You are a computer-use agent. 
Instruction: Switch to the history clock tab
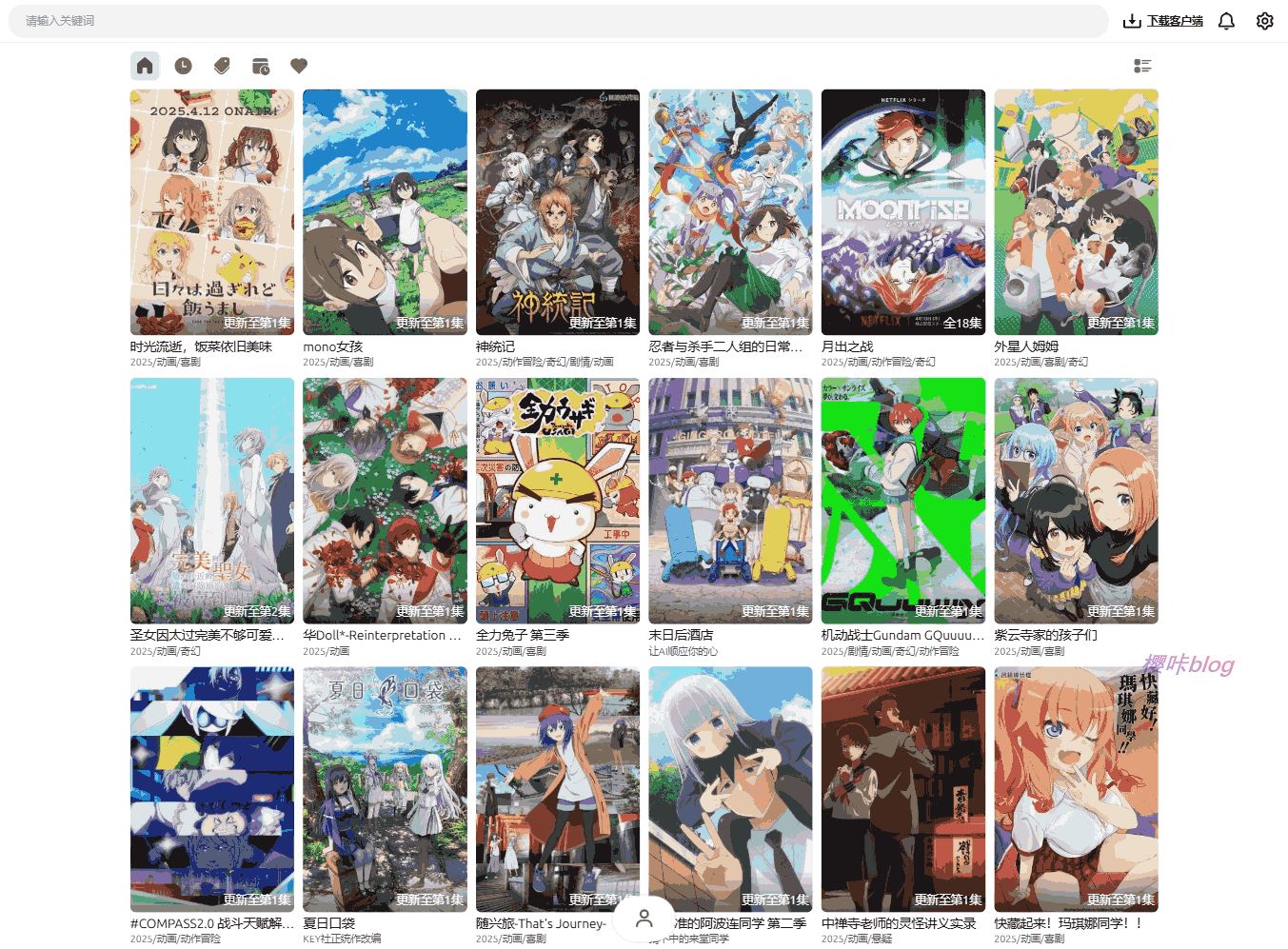point(183,66)
